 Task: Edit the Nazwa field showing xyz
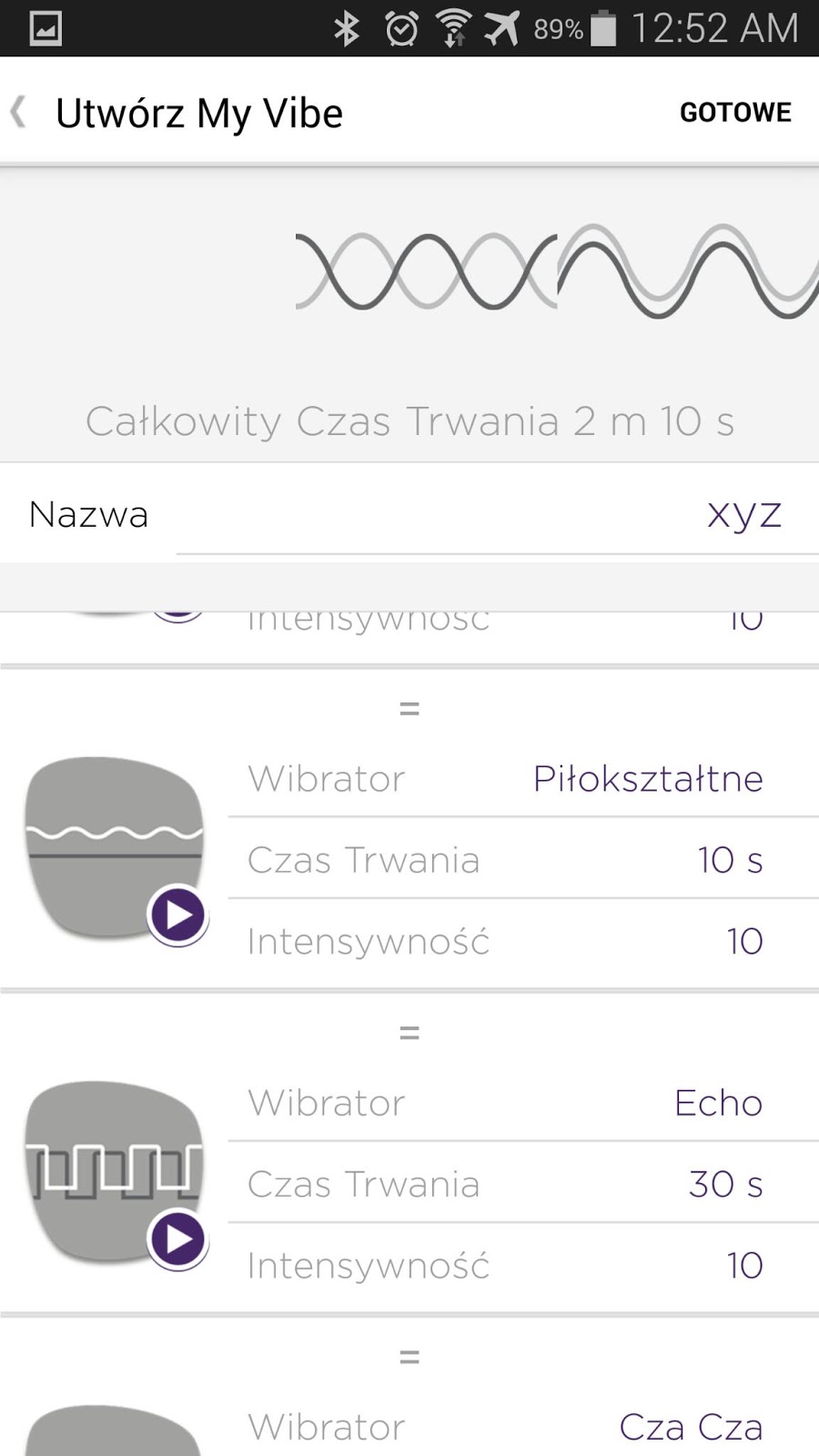point(497,515)
